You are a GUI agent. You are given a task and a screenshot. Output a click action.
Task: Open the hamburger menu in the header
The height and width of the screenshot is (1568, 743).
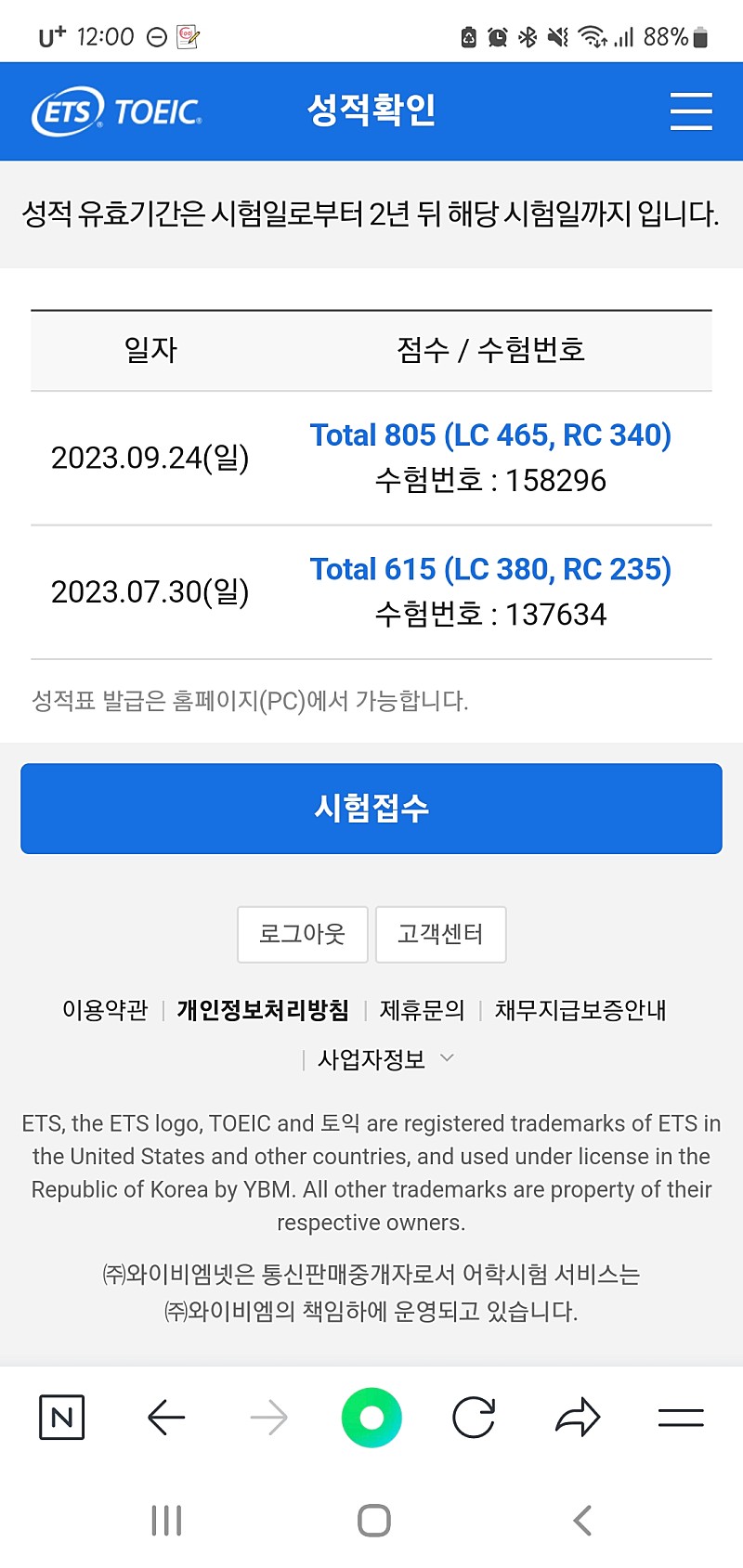click(x=691, y=111)
